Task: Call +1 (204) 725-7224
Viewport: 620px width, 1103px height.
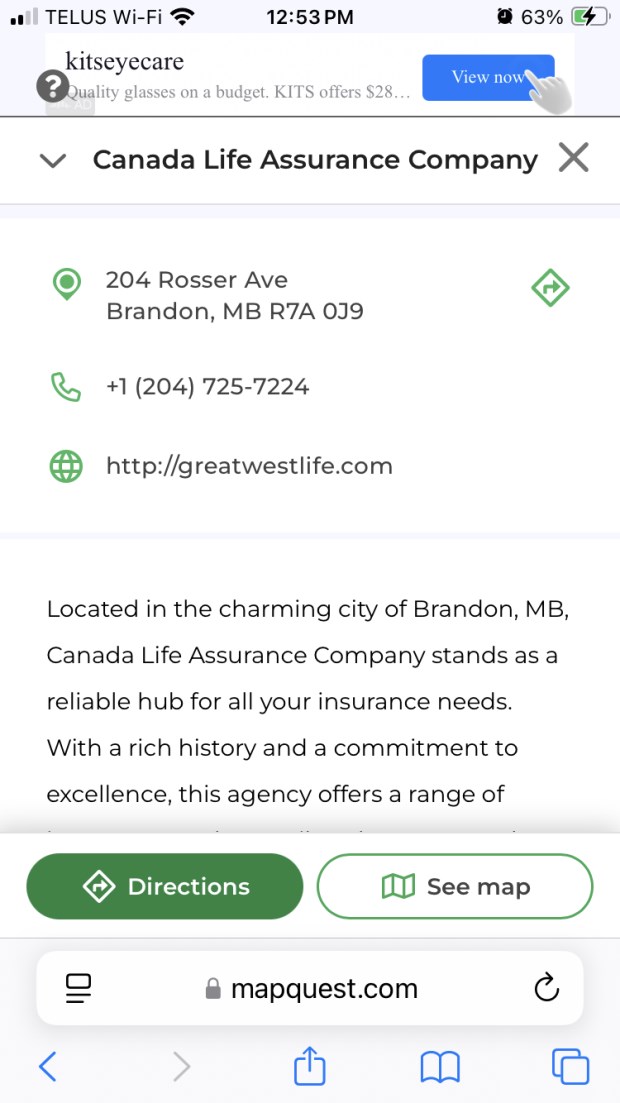Action: [207, 387]
